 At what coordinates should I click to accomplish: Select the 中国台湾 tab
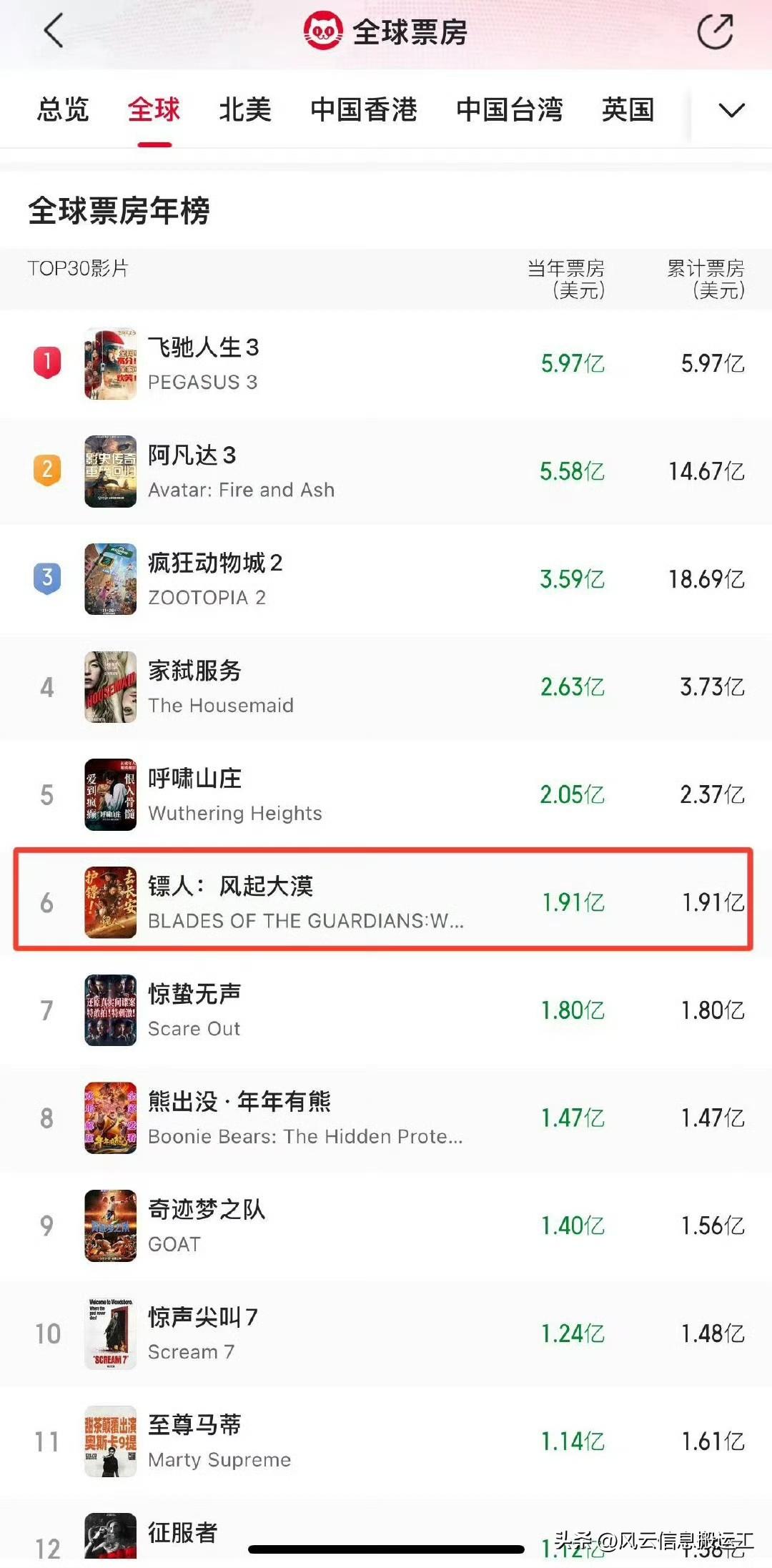click(x=510, y=111)
